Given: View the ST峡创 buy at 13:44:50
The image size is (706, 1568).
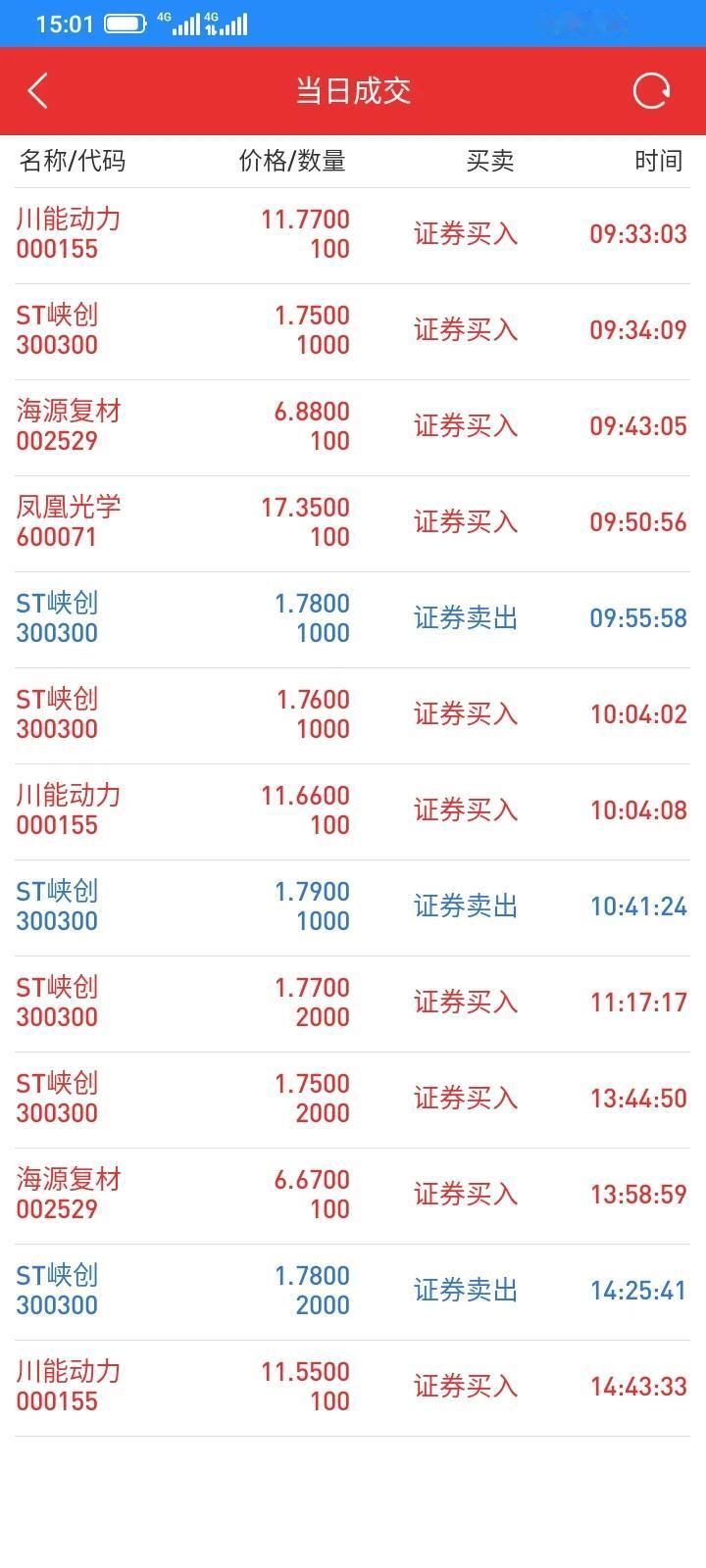Looking at the screenshot, I should tap(353, 1100).
